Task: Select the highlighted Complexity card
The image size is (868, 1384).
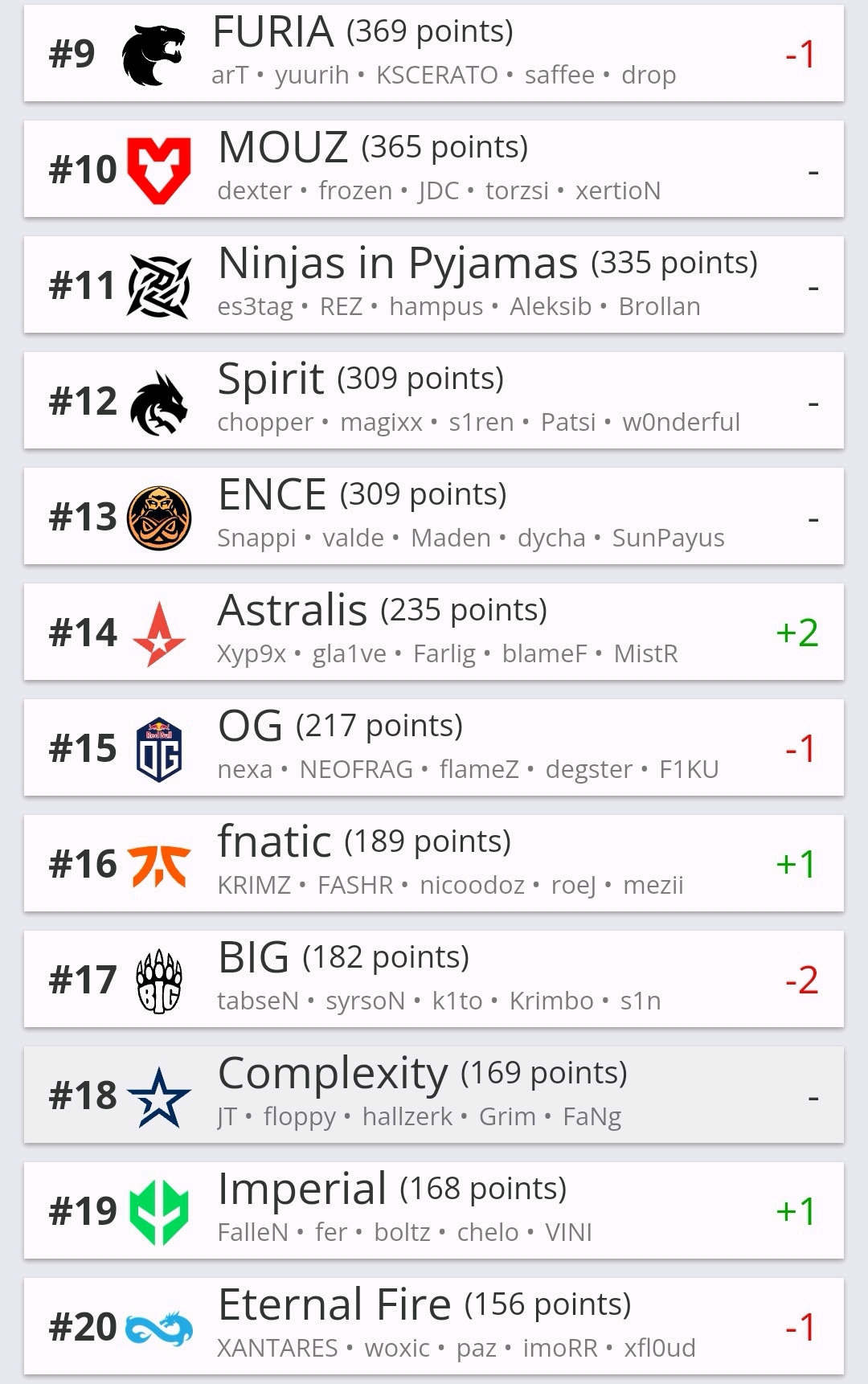Action: [434, 1095]
